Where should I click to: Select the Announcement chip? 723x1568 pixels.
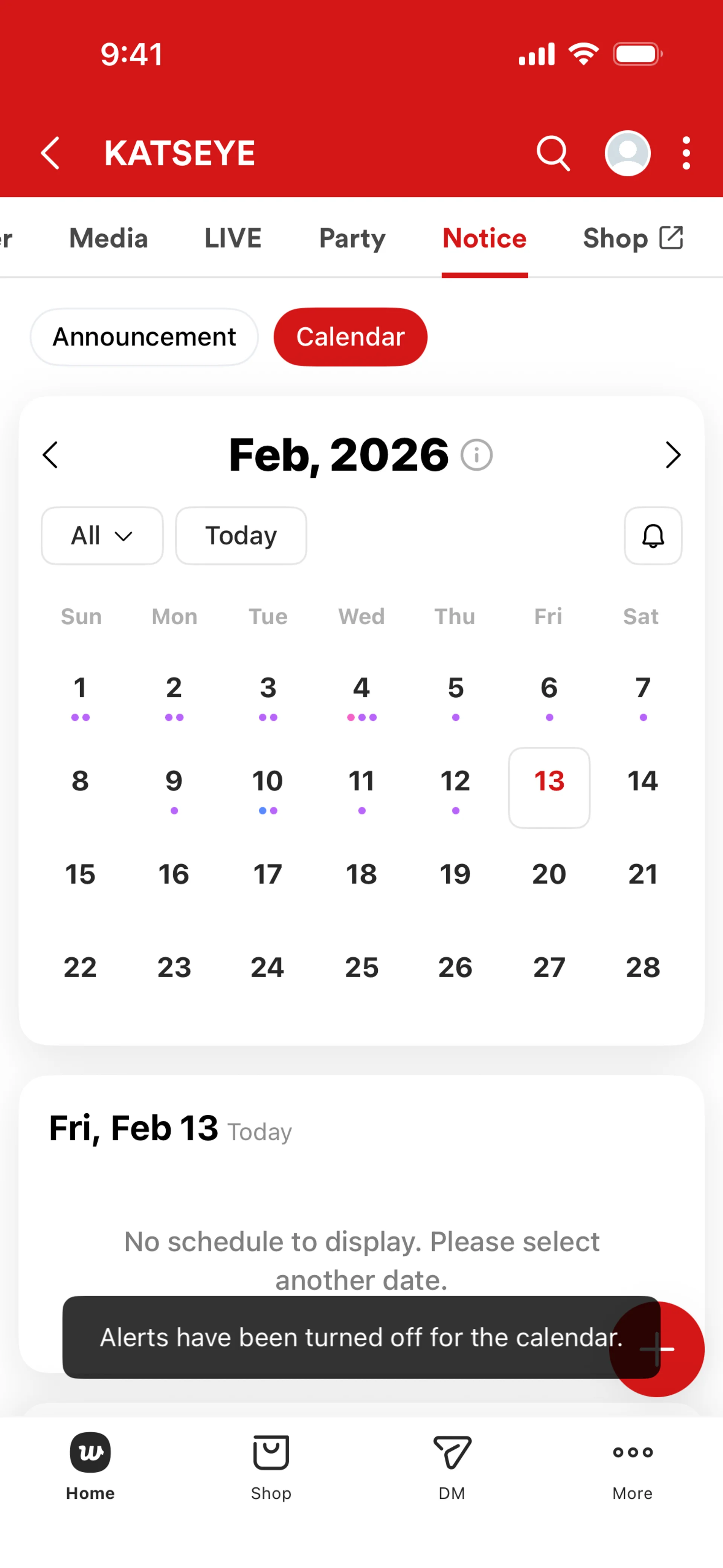144,336
